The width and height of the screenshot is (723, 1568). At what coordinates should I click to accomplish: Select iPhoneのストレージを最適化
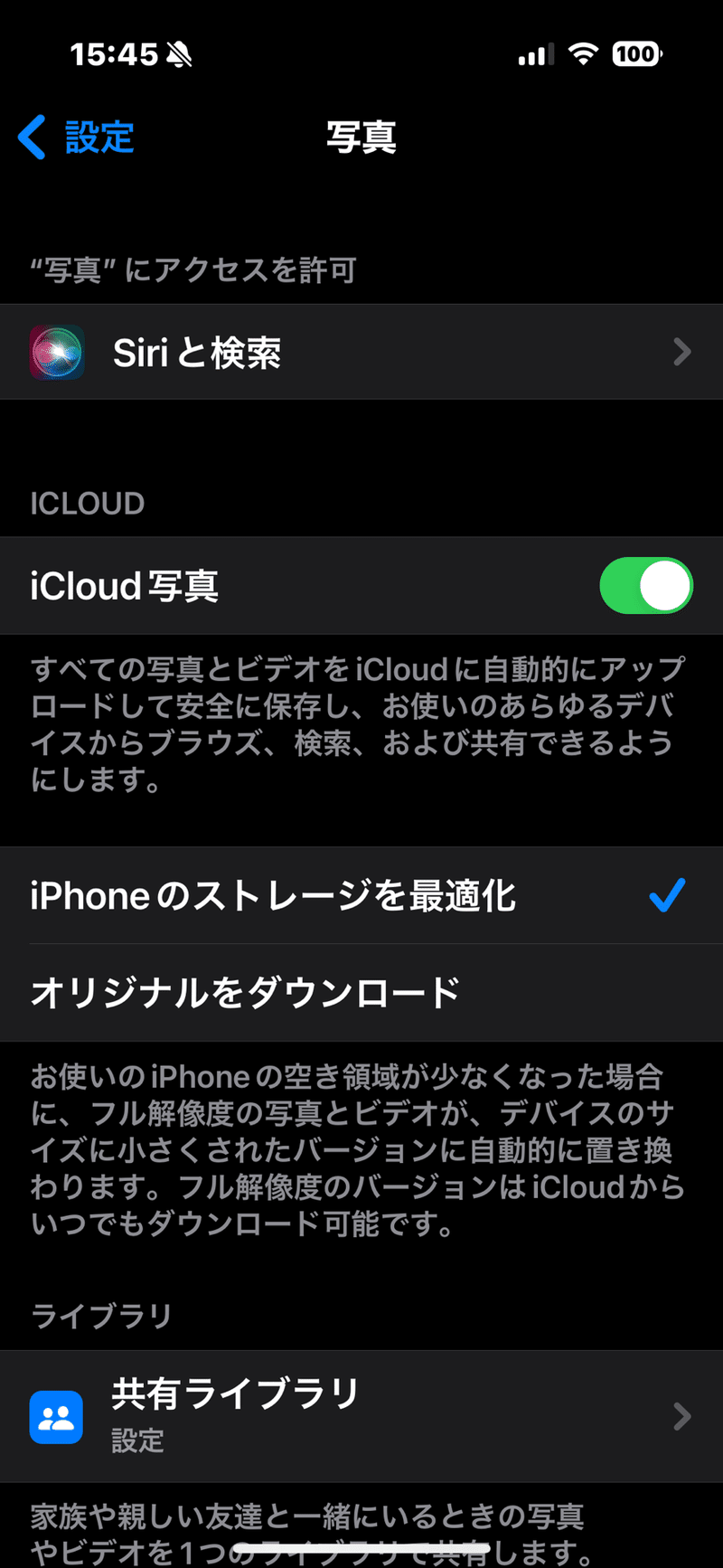[x=271, y=895]
